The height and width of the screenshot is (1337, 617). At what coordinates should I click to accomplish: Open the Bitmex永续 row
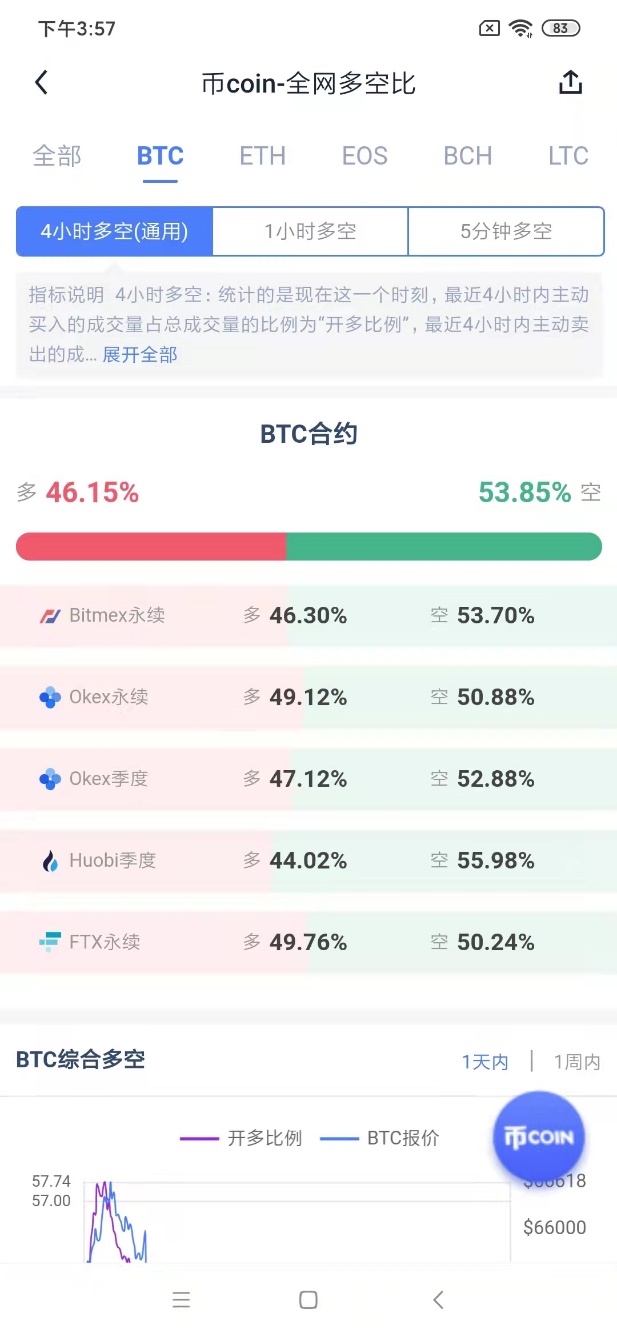pos(308,615)
